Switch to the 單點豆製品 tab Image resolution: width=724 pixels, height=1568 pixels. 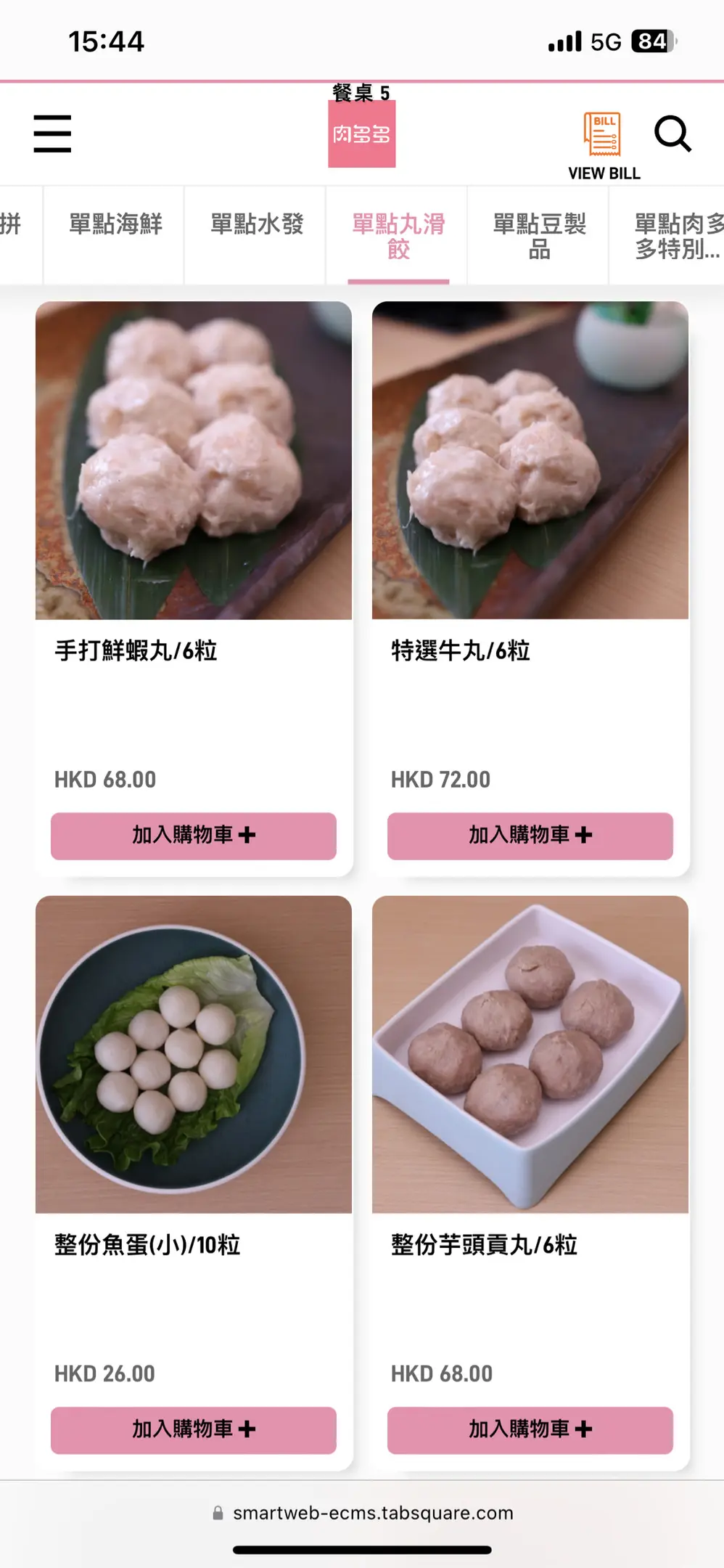tap(539, 236)
